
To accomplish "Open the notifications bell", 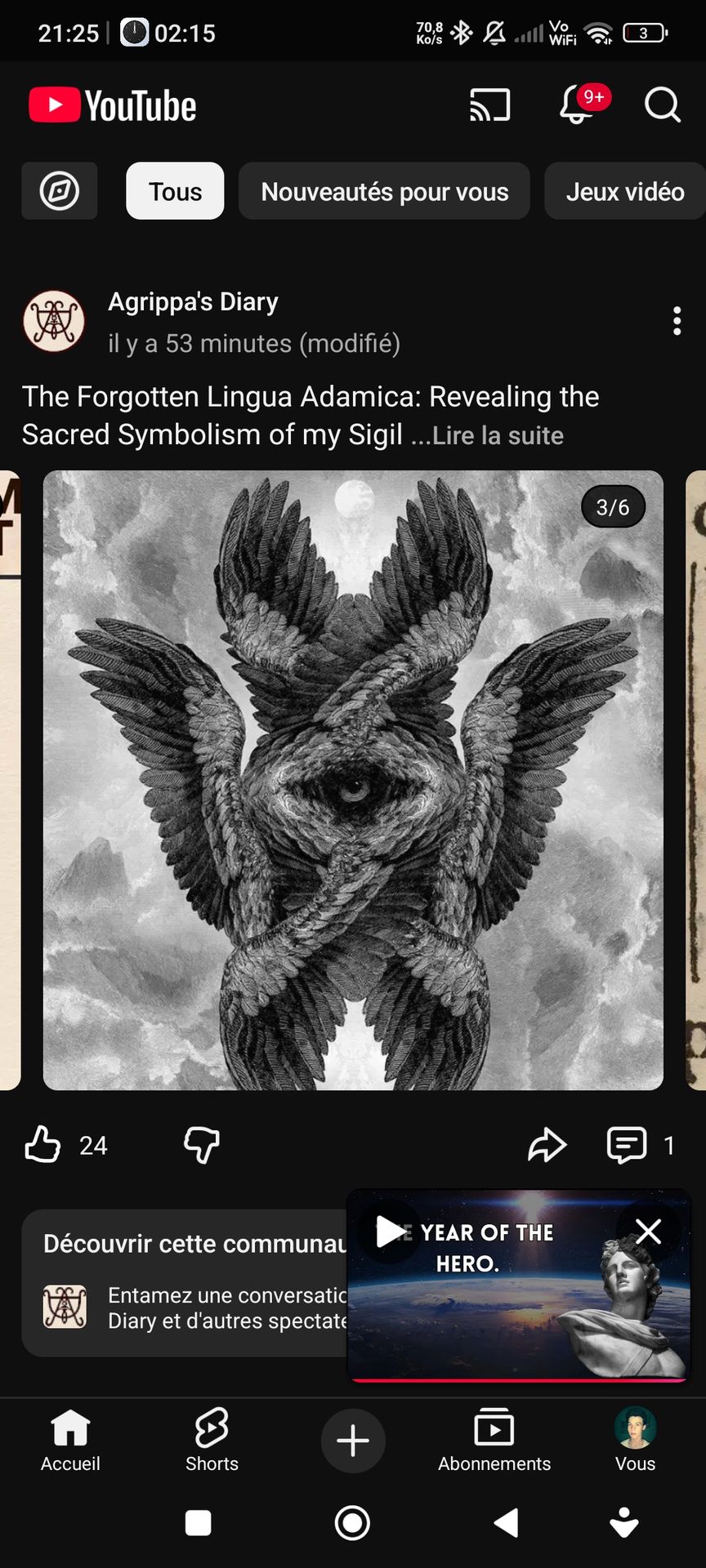I will click(x=577, y=105).
